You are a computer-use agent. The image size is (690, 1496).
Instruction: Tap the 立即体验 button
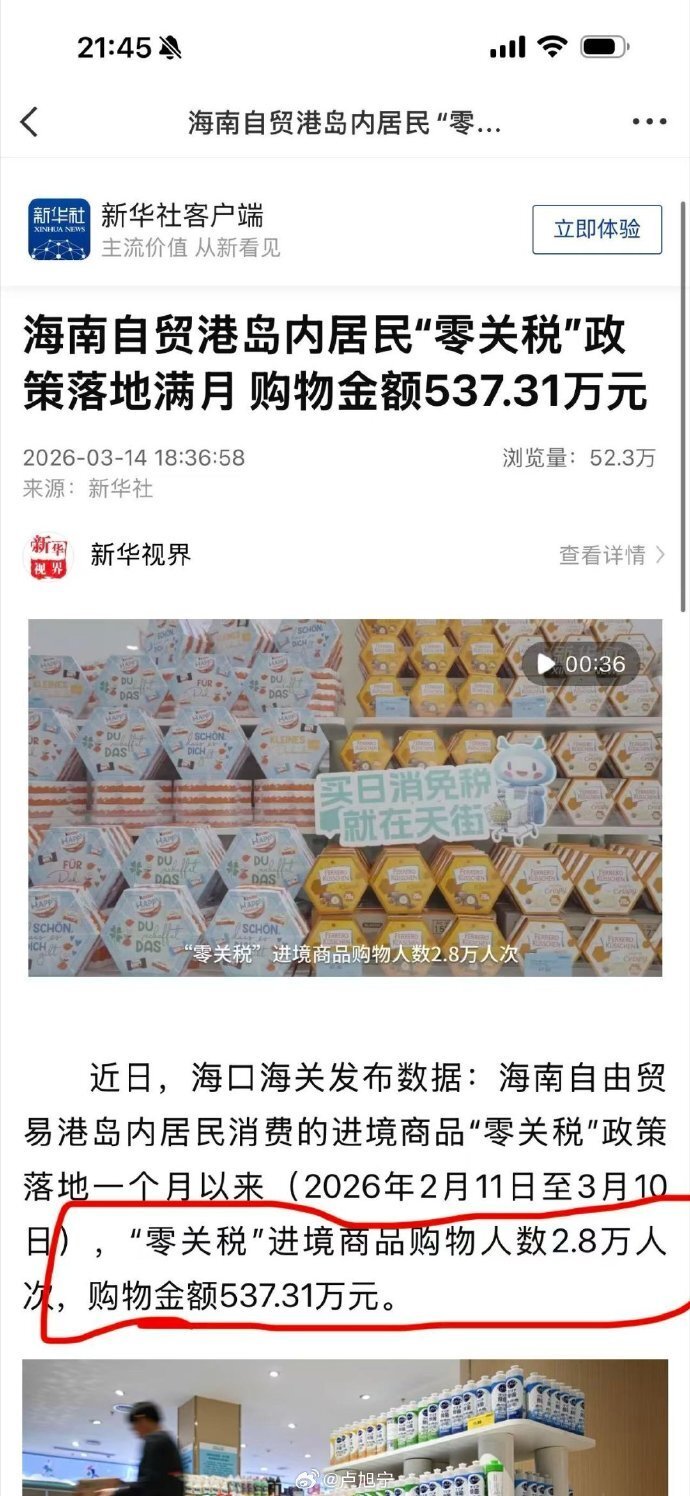pos(596,229)
